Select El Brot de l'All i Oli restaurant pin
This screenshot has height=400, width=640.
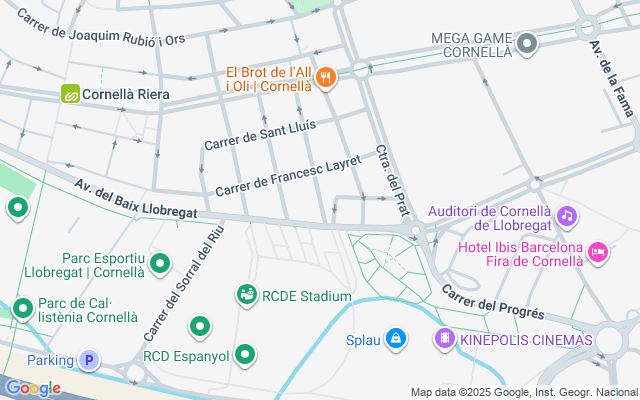click(x=325, y=77)
